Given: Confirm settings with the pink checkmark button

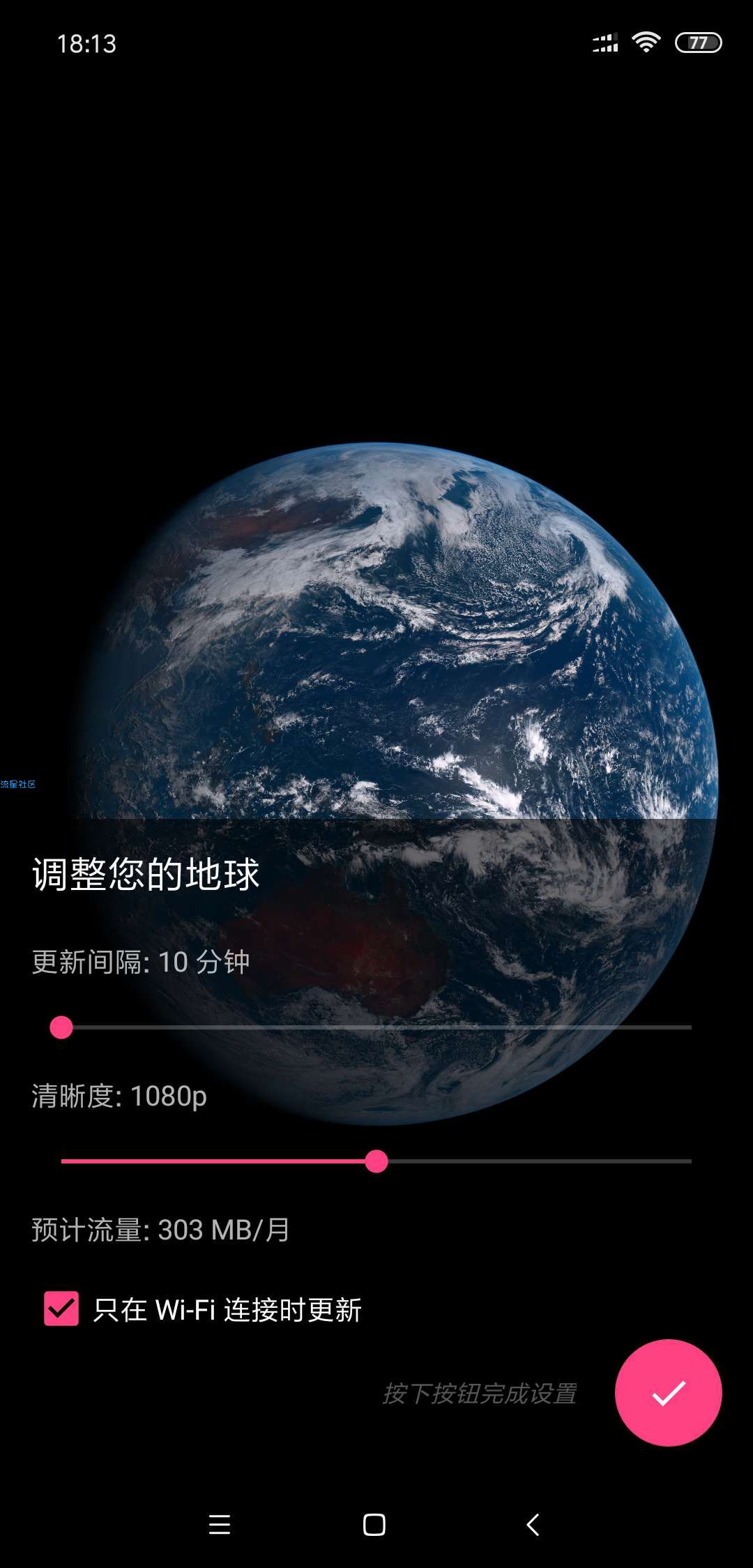Looking at the screenshot, I should (x=668, y=1392).
